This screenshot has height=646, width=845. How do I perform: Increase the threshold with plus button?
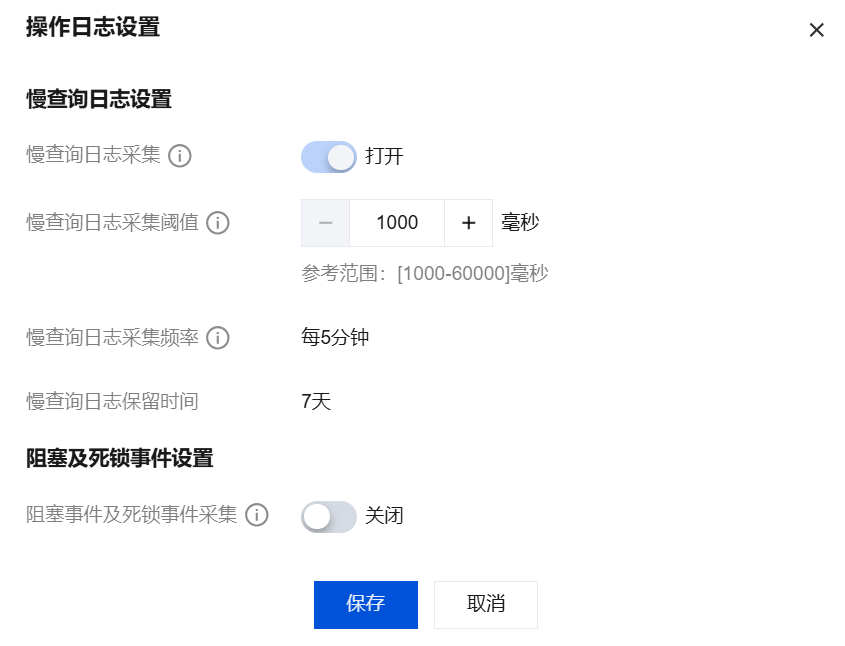468,223
